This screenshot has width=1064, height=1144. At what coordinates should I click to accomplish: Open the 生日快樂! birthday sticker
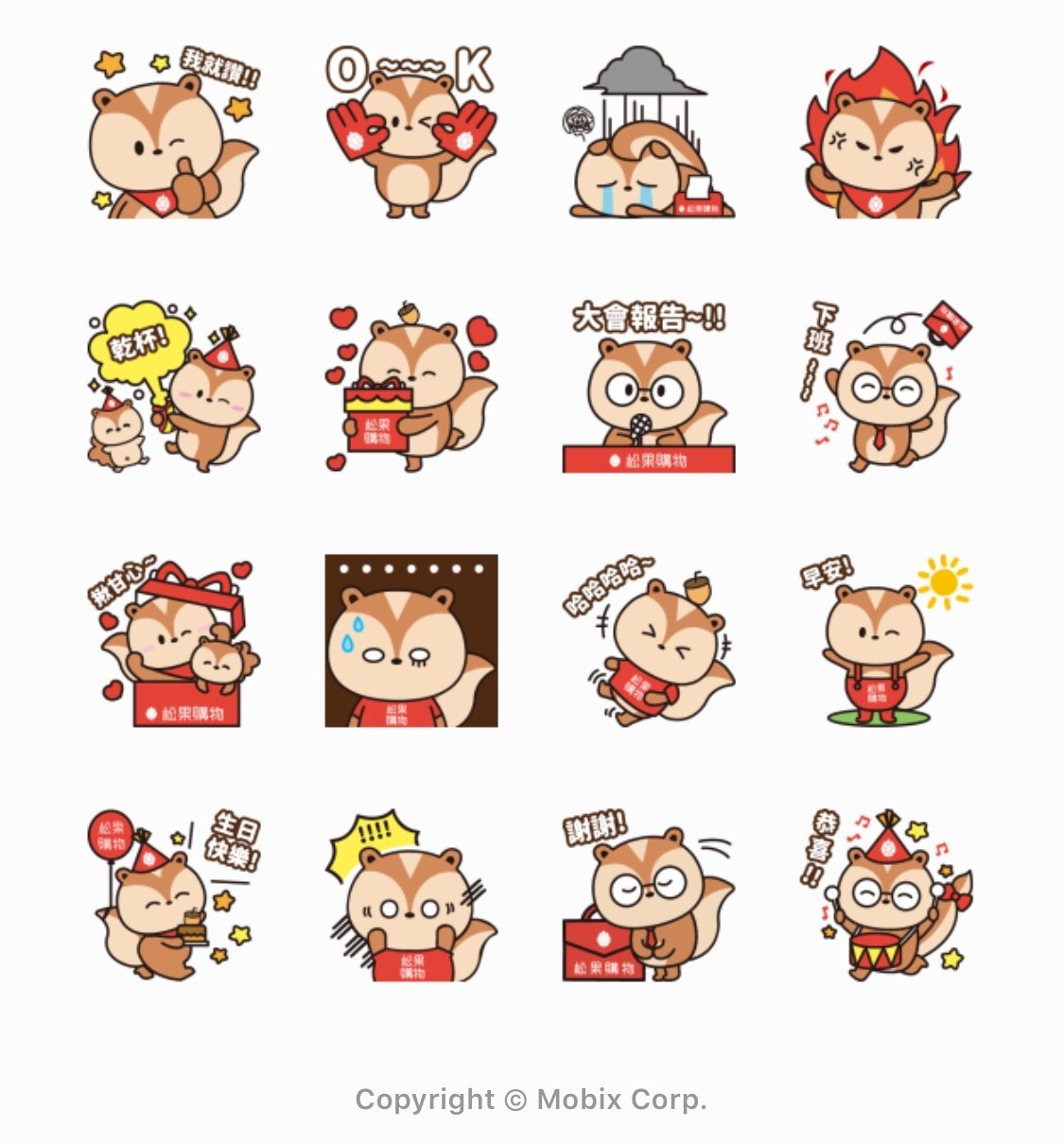click(x=174, y=894)
